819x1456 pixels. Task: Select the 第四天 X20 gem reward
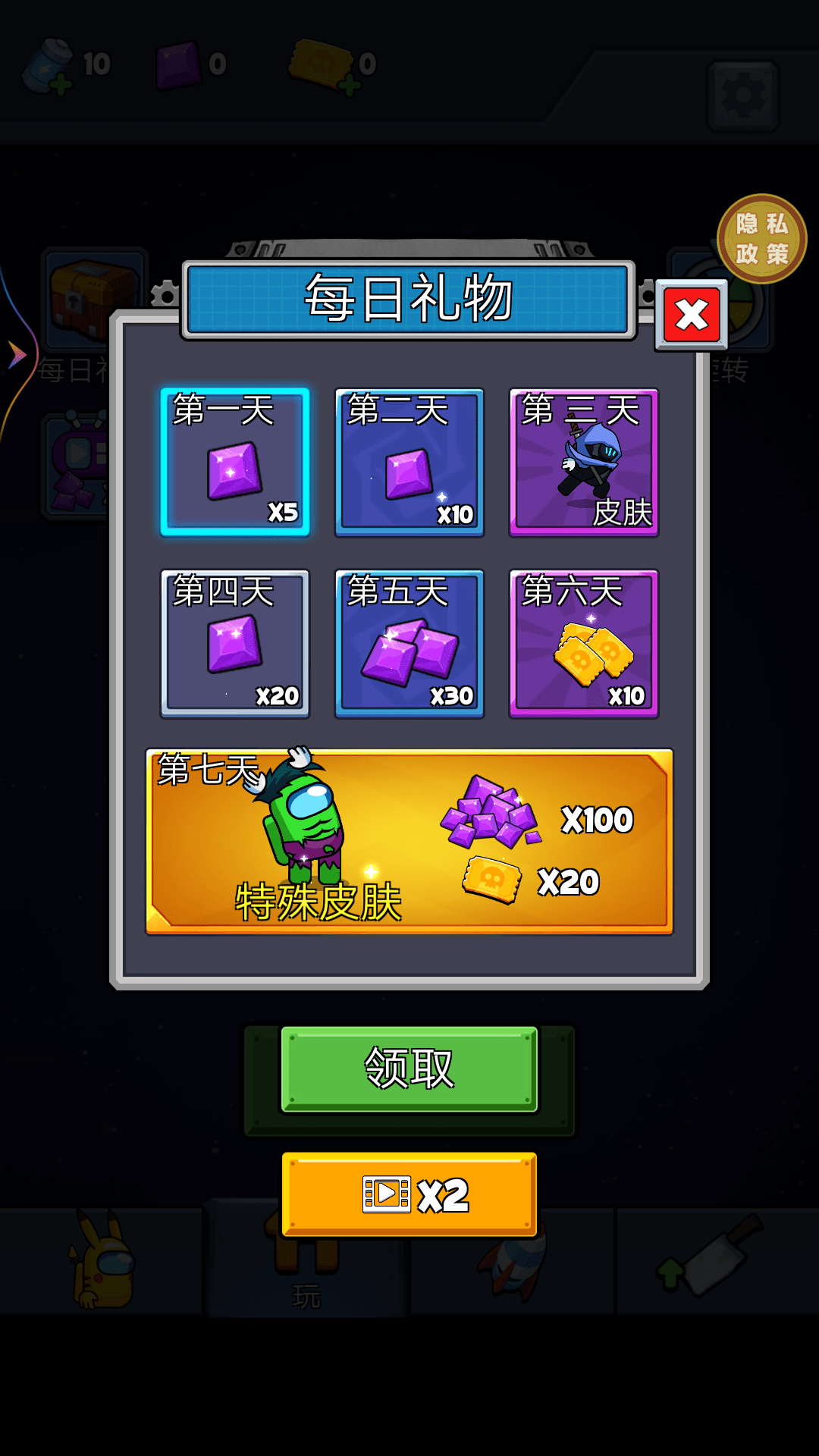235,643
